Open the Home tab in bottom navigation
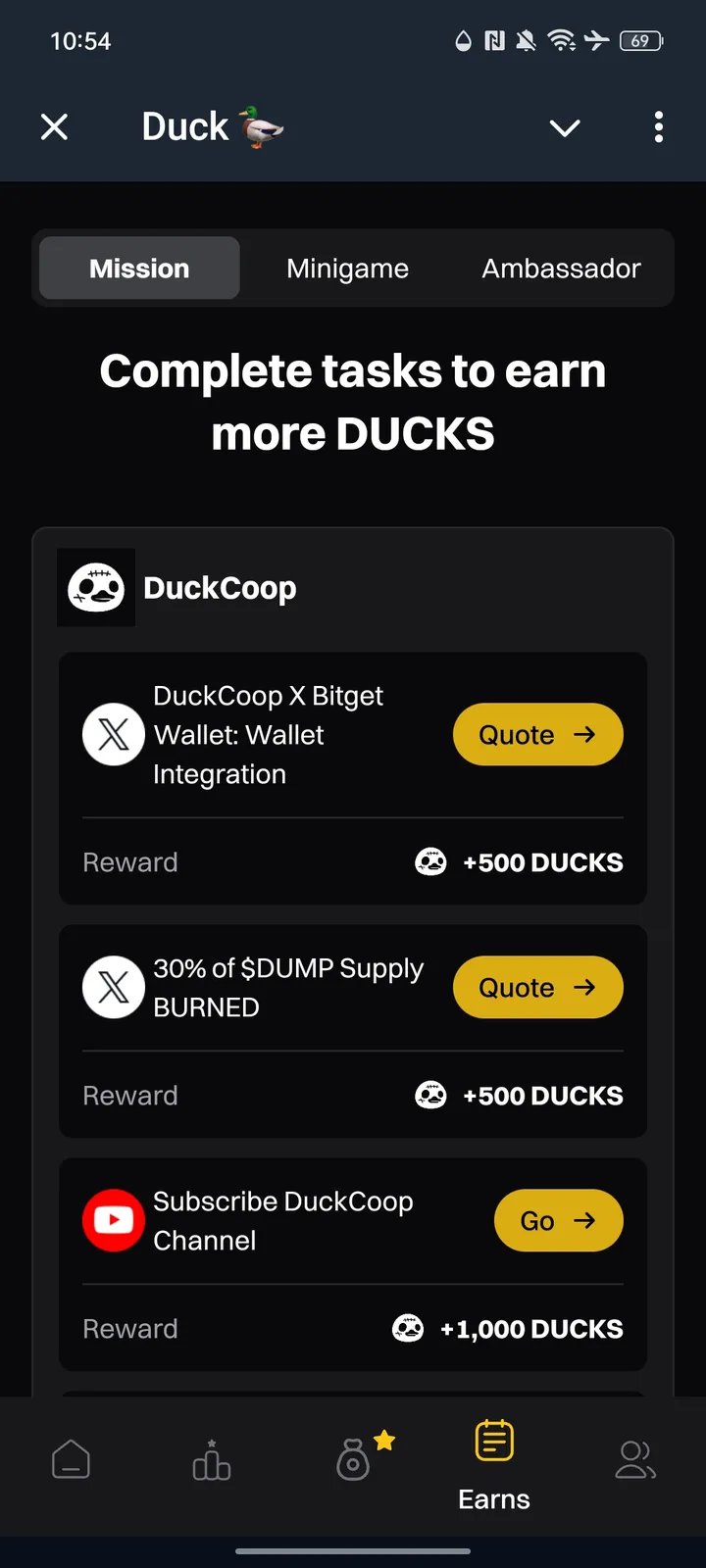The image size is (706, 1568). pyautogui.click(x=71, y=1460)
